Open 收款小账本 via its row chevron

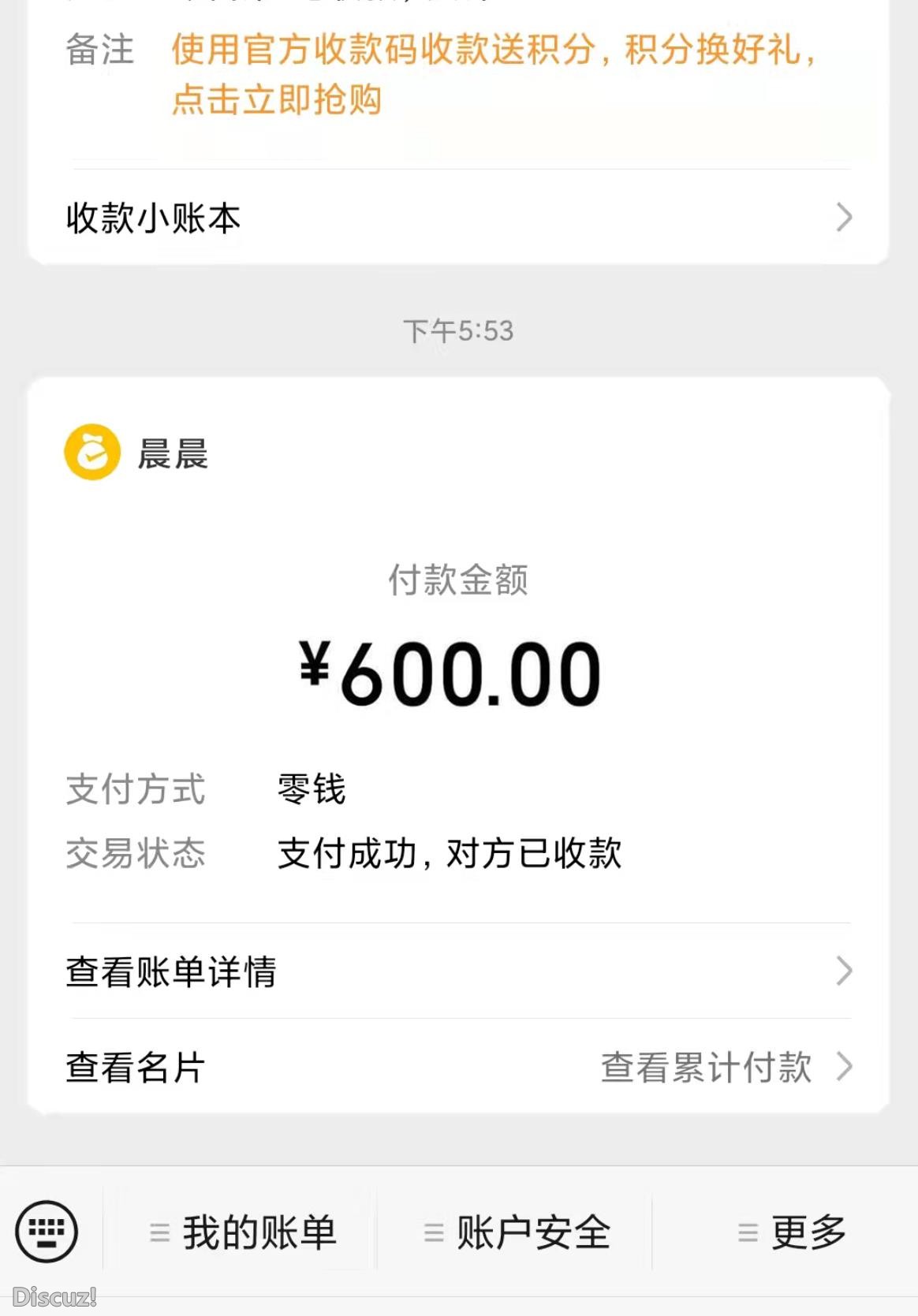pyautogui.click(x=845, y=216)
